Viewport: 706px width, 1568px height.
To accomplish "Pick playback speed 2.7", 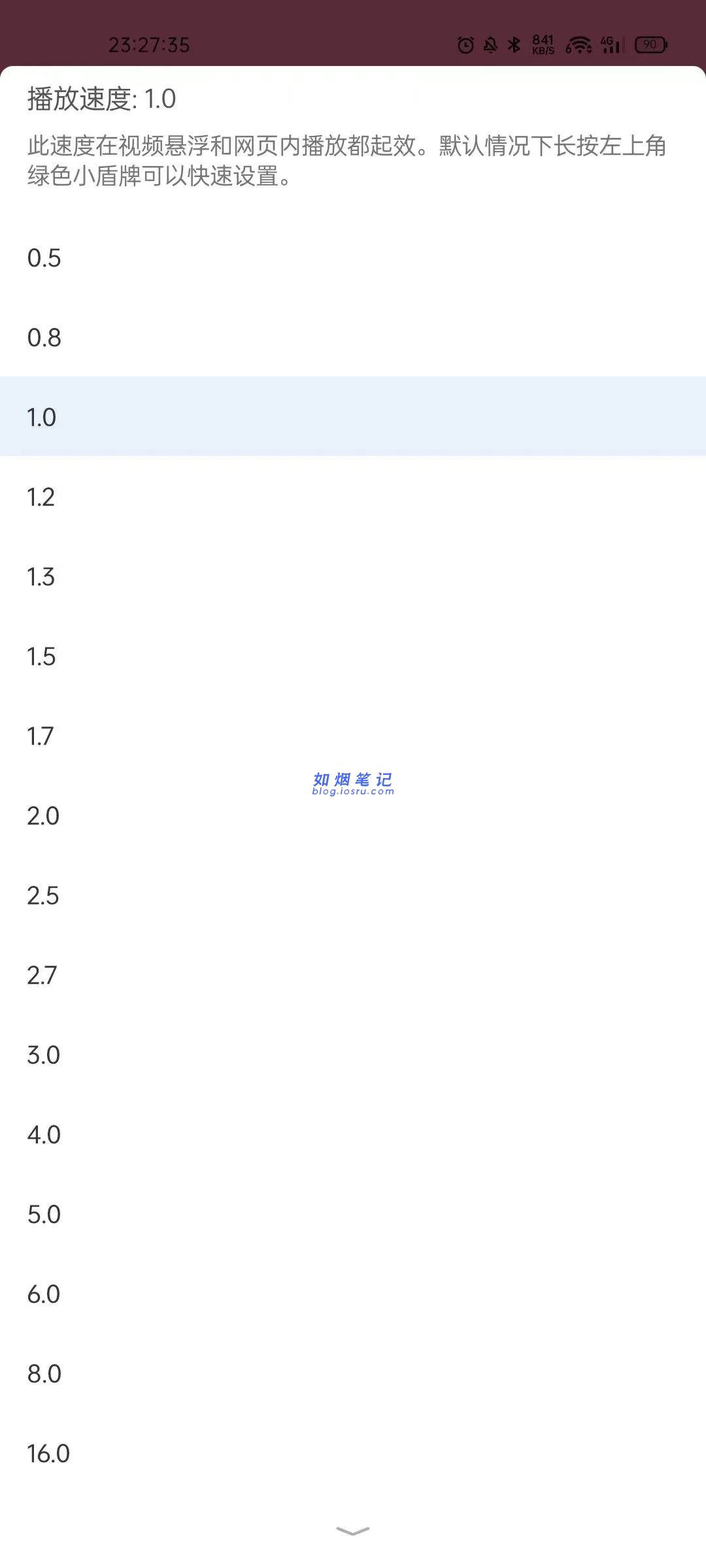I will point(353,975).
